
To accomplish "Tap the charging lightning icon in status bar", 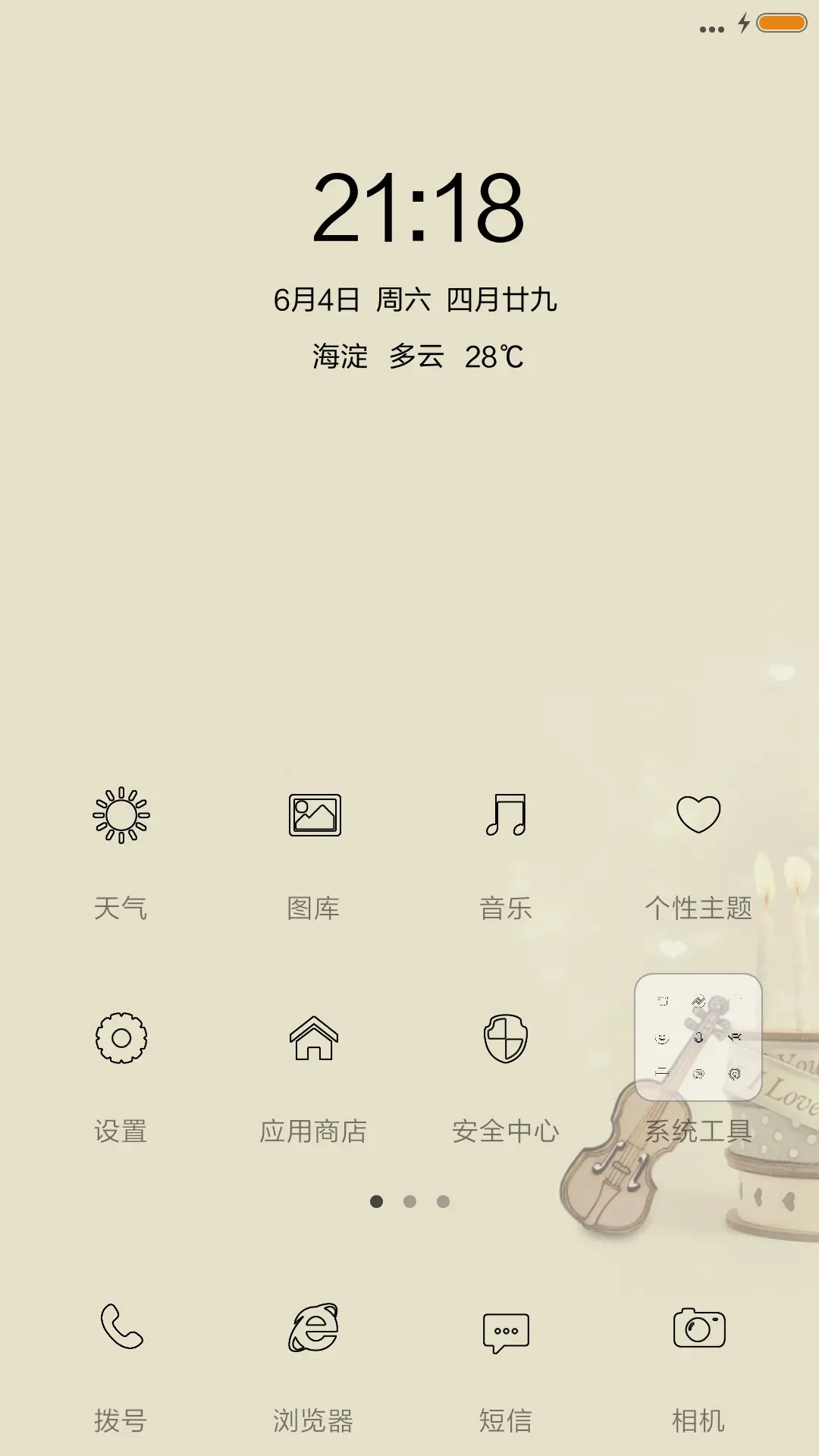I will pos(744,24).
